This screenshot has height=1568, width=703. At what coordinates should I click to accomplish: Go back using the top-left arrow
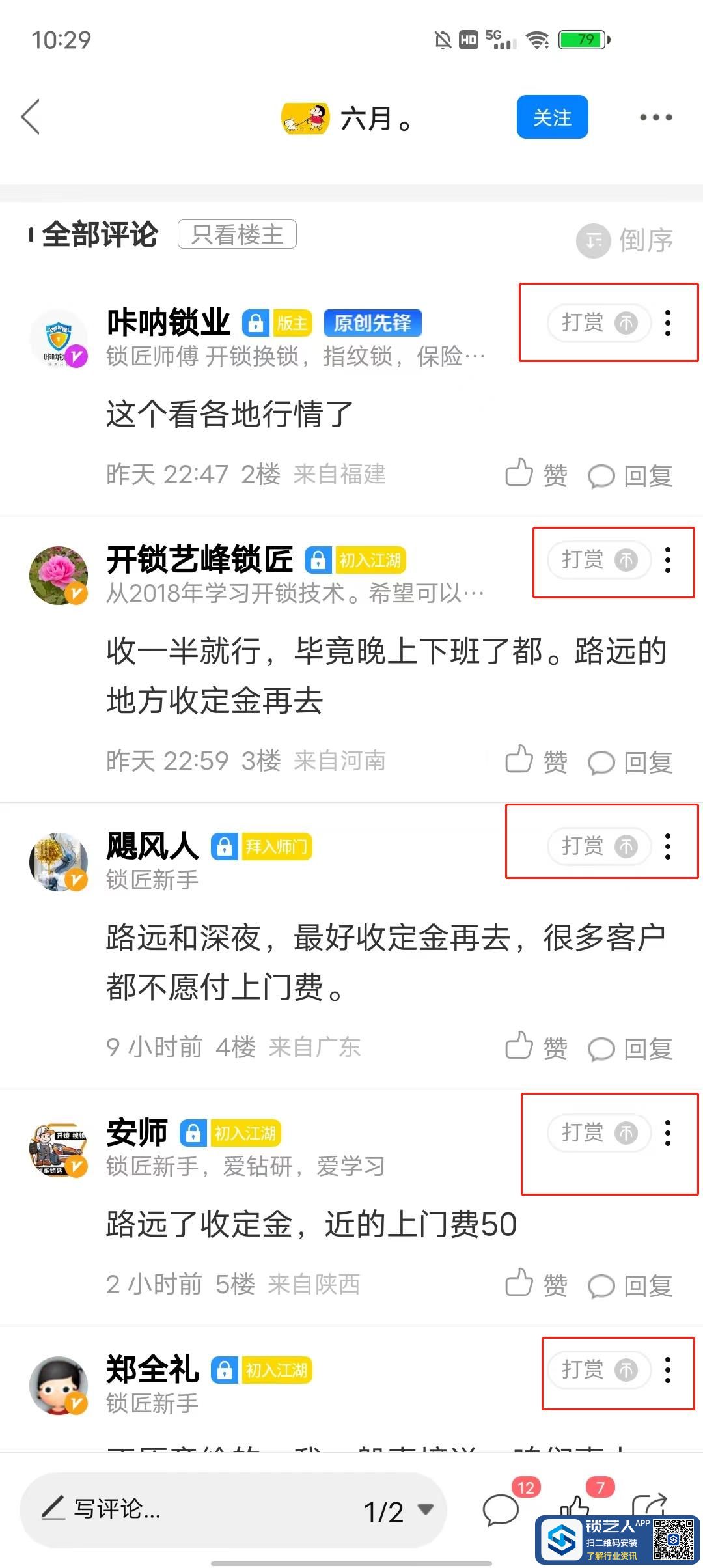(31, 117)
